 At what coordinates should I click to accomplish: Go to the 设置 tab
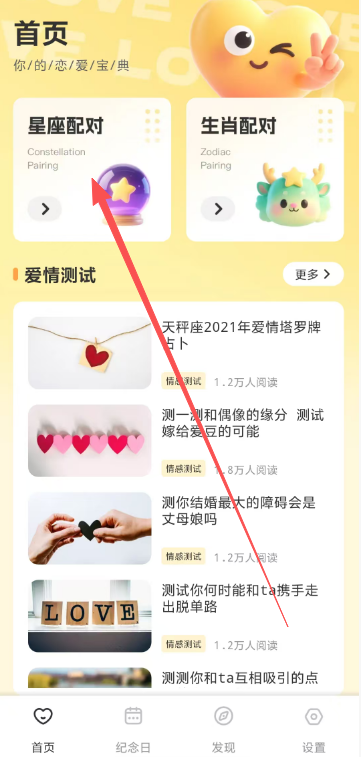click(x=314, y=729)
